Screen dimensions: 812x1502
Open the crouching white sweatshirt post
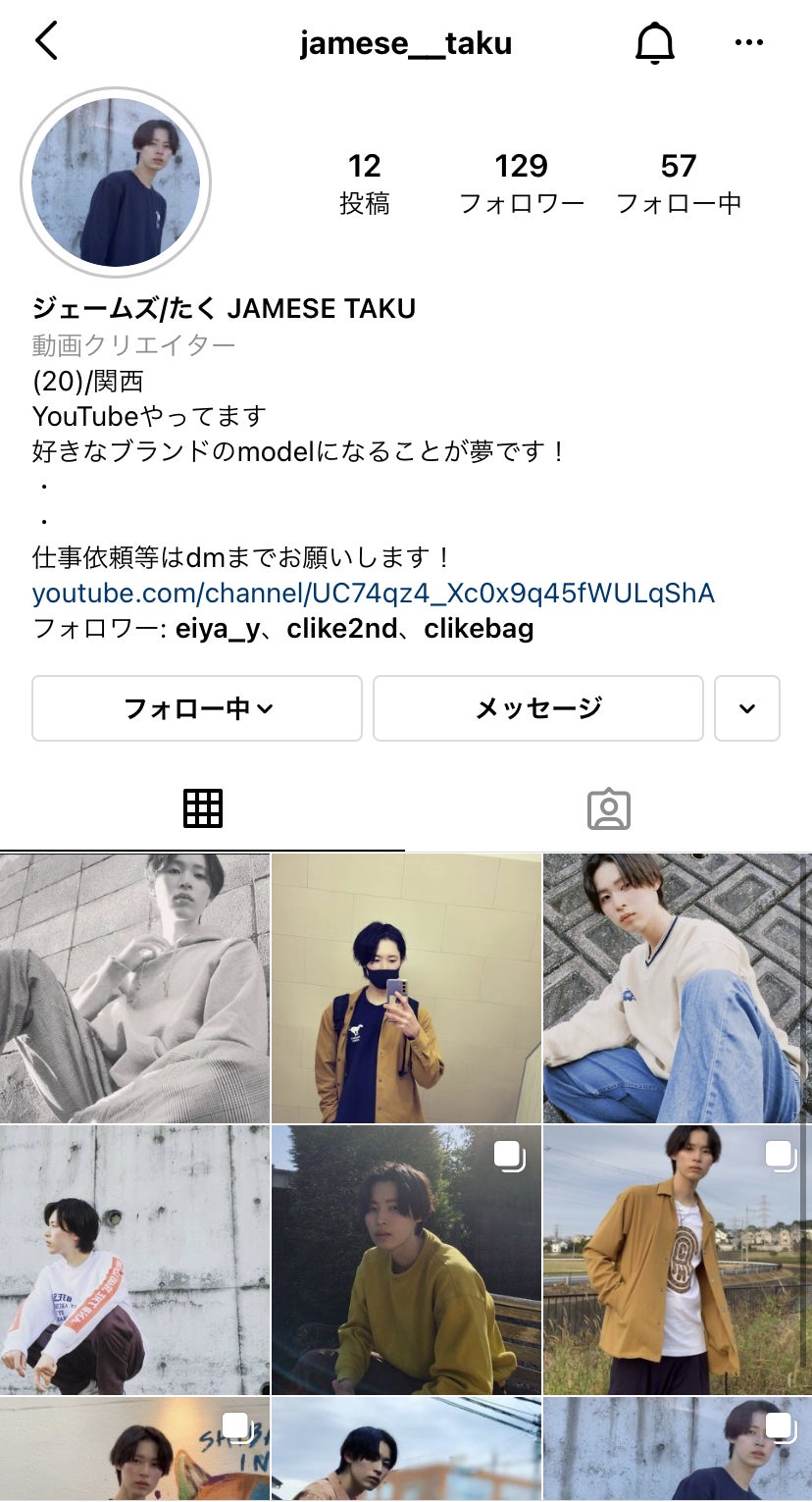coord(134,1260)
